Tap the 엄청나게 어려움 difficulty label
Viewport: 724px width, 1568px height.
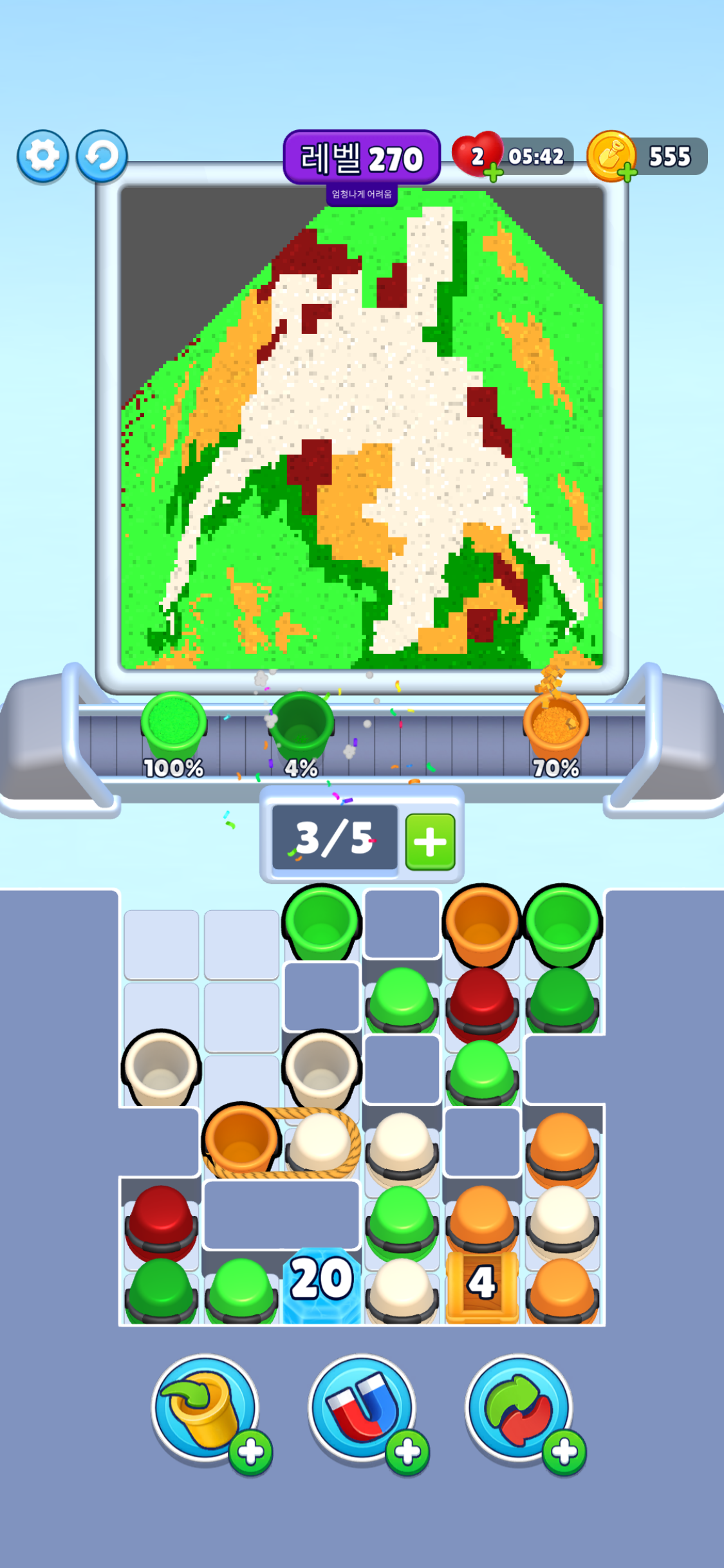click(362, 193)
